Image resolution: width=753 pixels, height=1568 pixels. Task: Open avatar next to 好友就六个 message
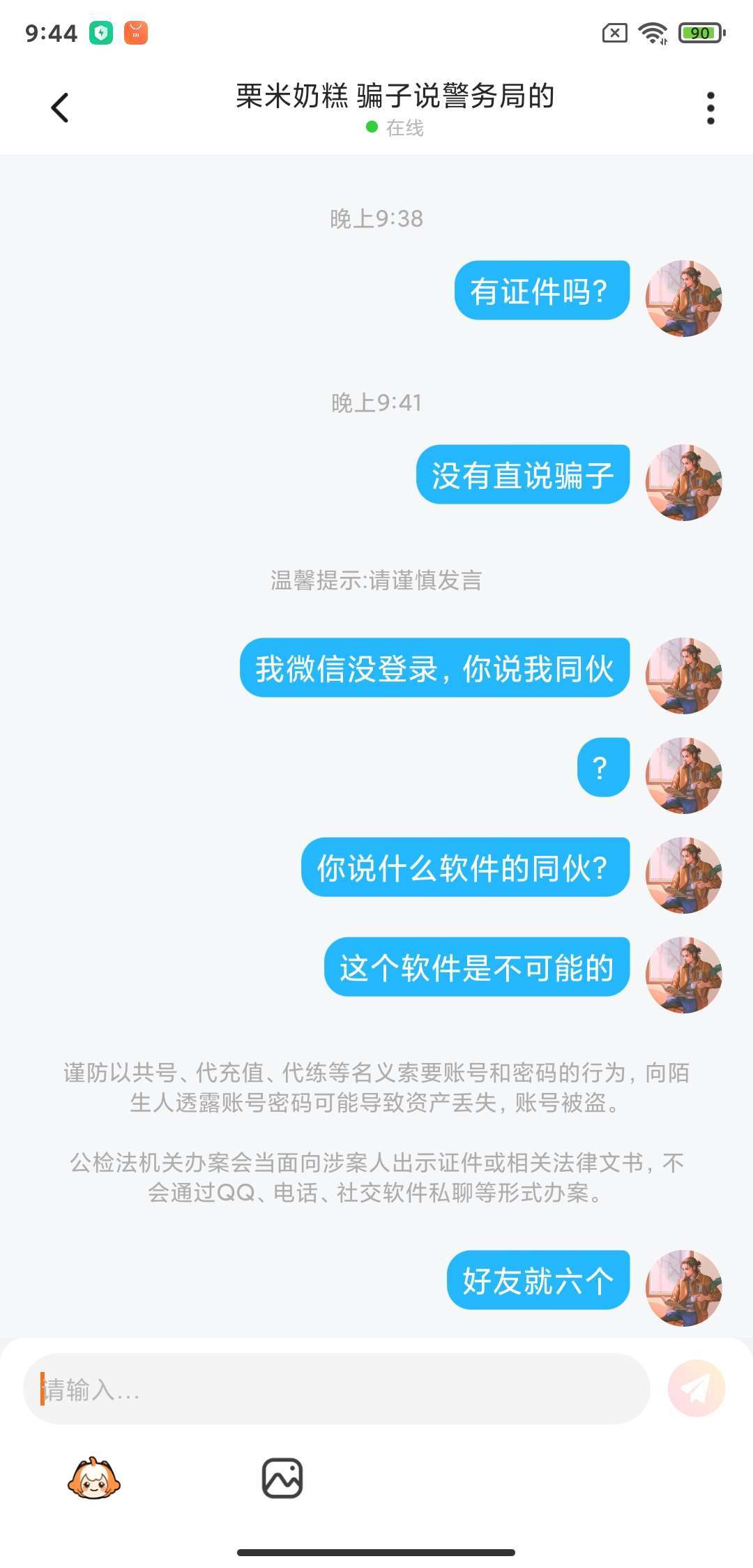[x=683, y=1288]
